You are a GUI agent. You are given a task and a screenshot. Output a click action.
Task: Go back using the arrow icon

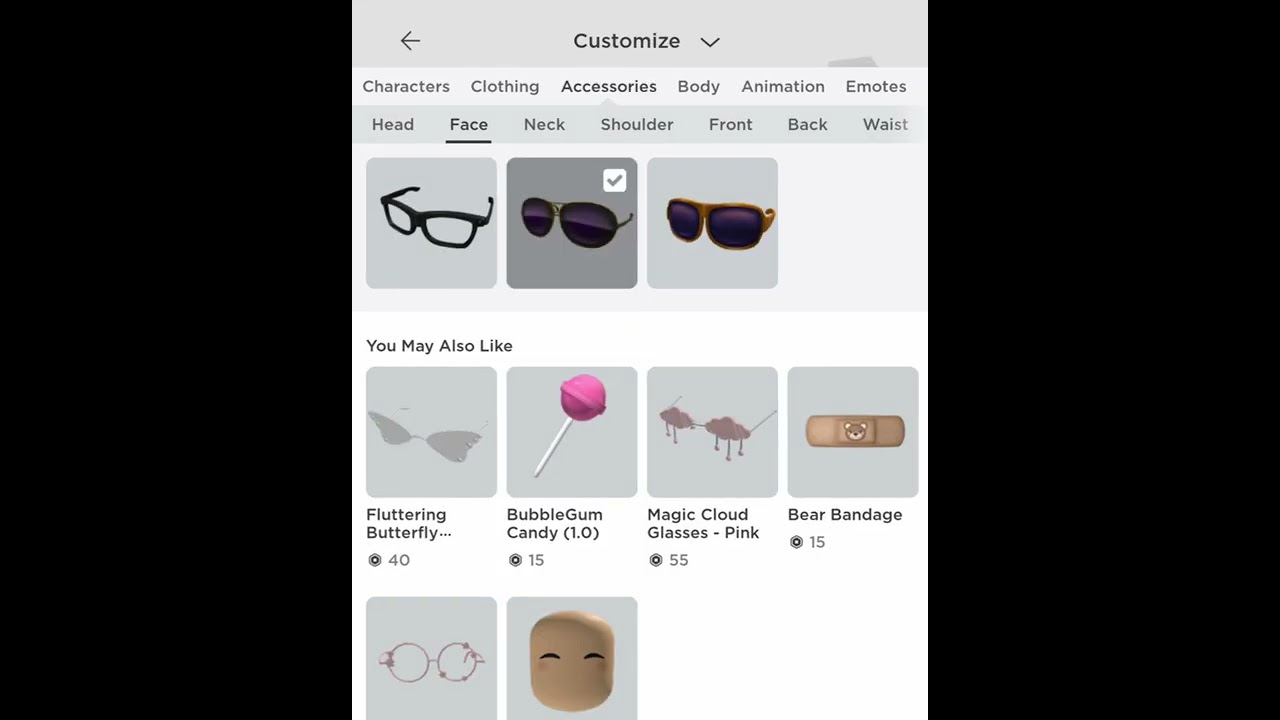point(410,41)
